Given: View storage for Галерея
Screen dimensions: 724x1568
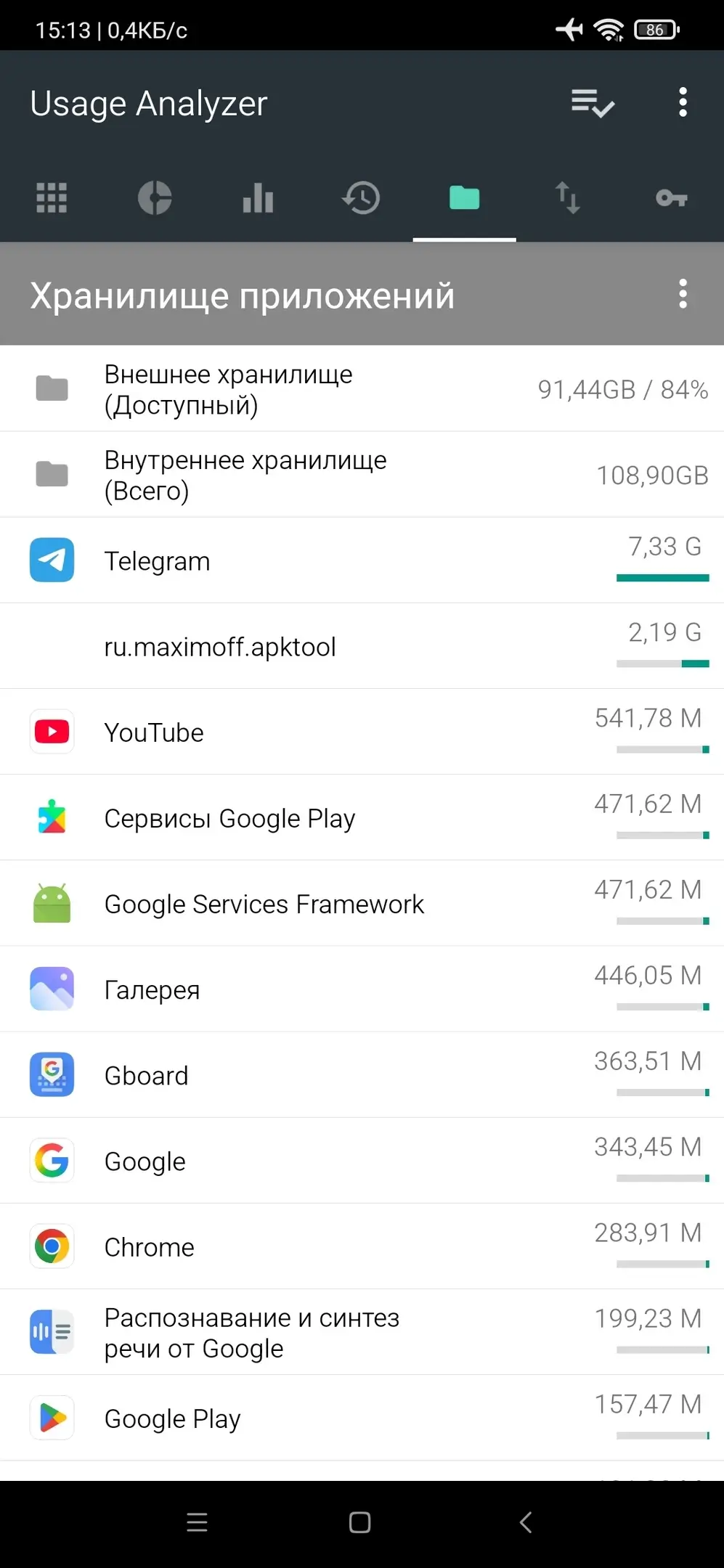Looking at the screenshot, I should pyautogui.click(x=362, y=989).
